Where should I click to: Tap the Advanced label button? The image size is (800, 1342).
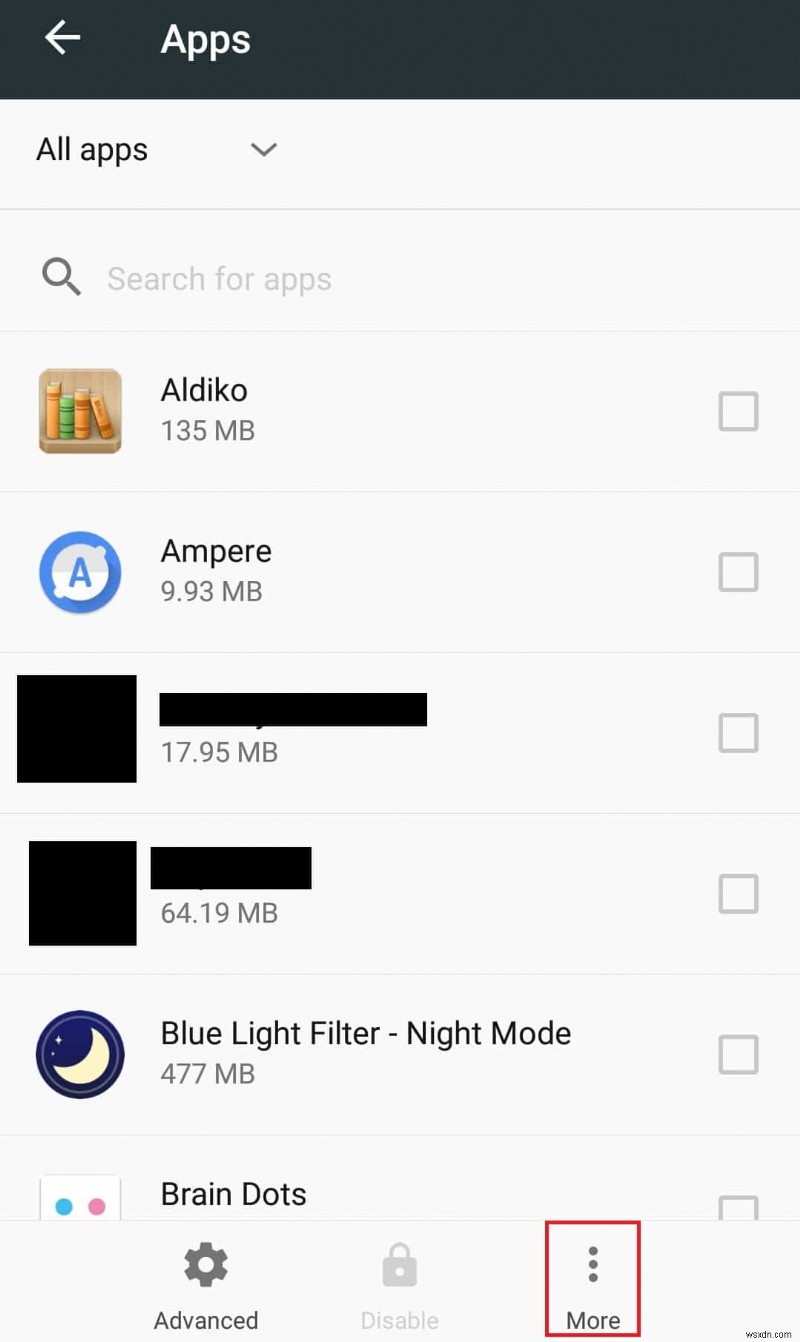[205, 1320]
